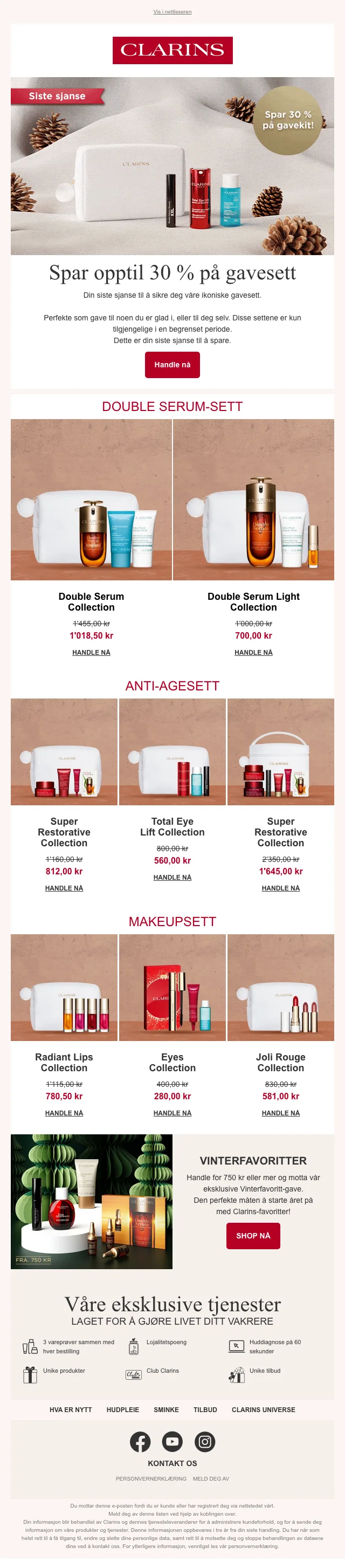The width and height of the screenshot is (345, 1568).
Task: Tap Meld deg av to unsubscribe
Action: (x=211, y=1478)
